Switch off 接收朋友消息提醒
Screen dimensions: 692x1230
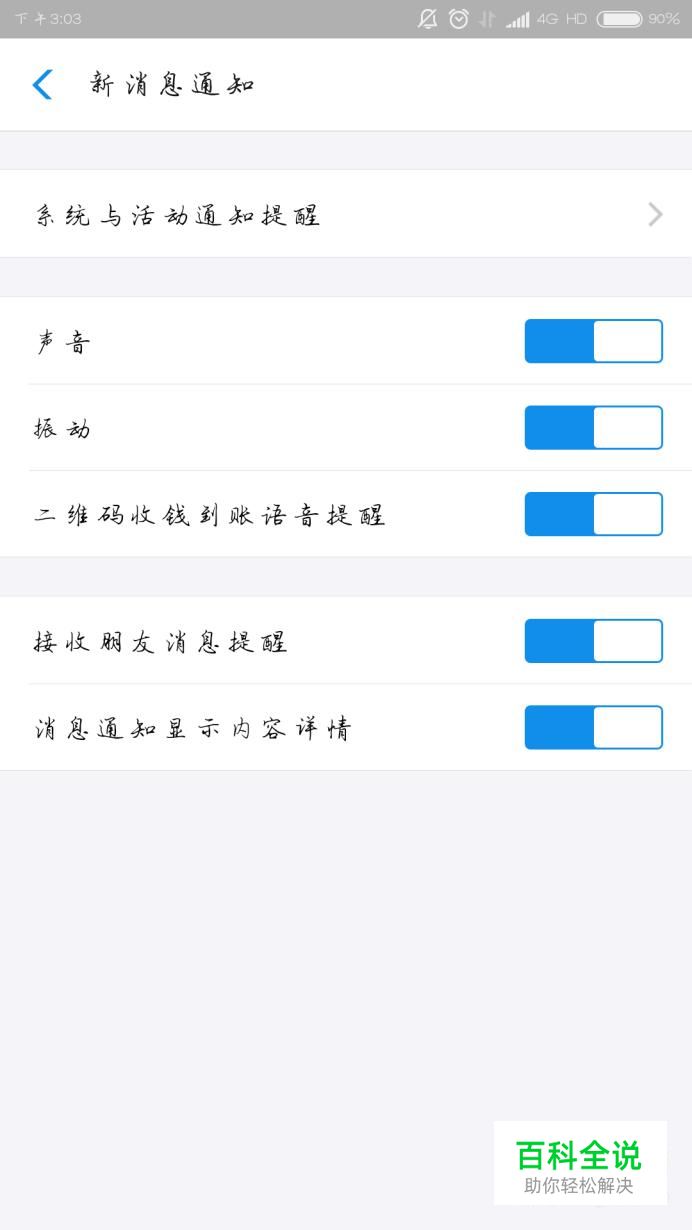[x=594, y=641]
